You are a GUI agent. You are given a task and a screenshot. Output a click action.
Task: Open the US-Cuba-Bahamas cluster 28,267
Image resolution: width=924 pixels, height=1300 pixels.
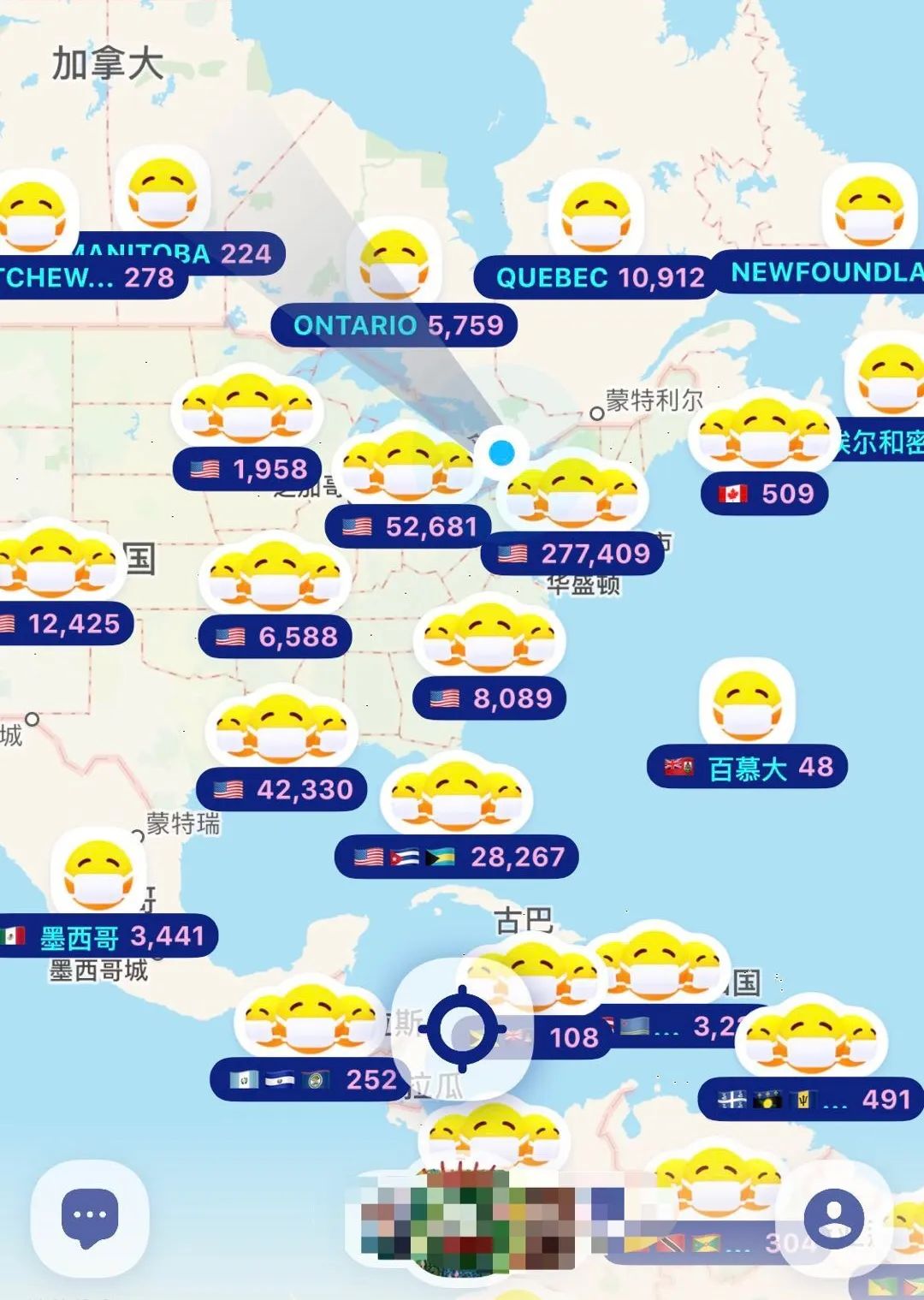(456, 857)
